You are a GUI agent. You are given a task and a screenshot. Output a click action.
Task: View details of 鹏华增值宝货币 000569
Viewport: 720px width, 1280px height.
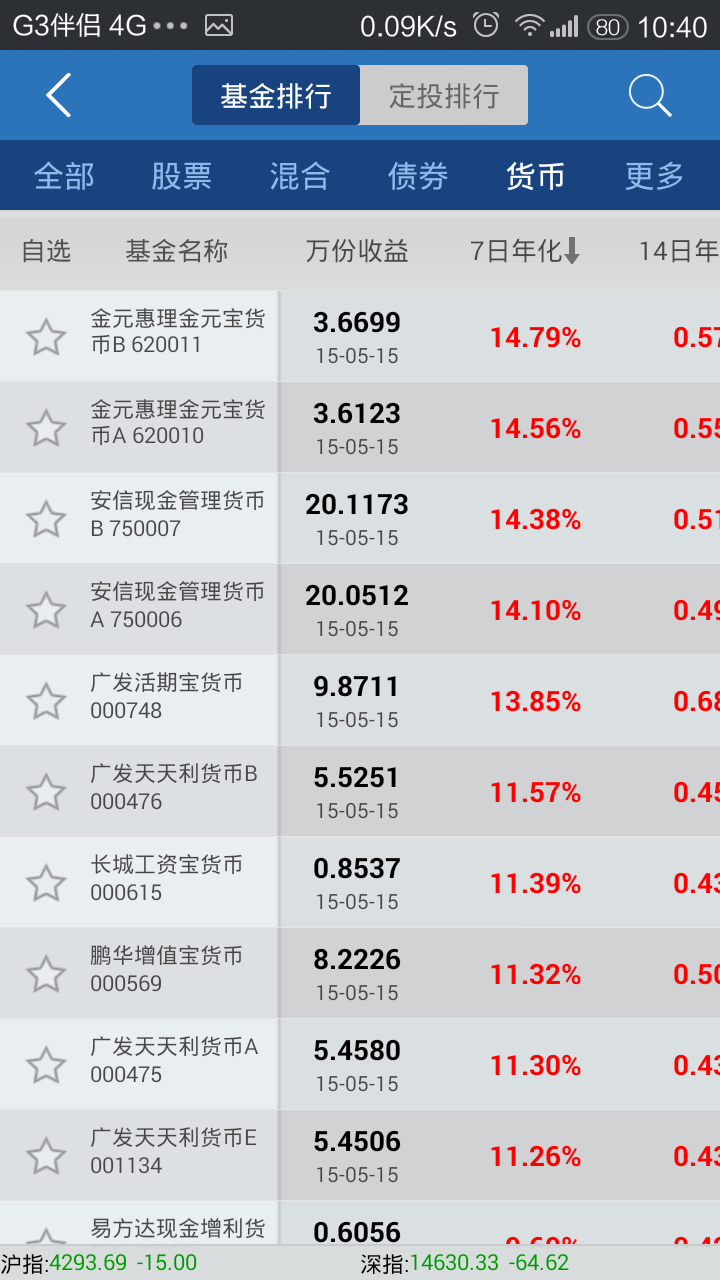point(360,973)
